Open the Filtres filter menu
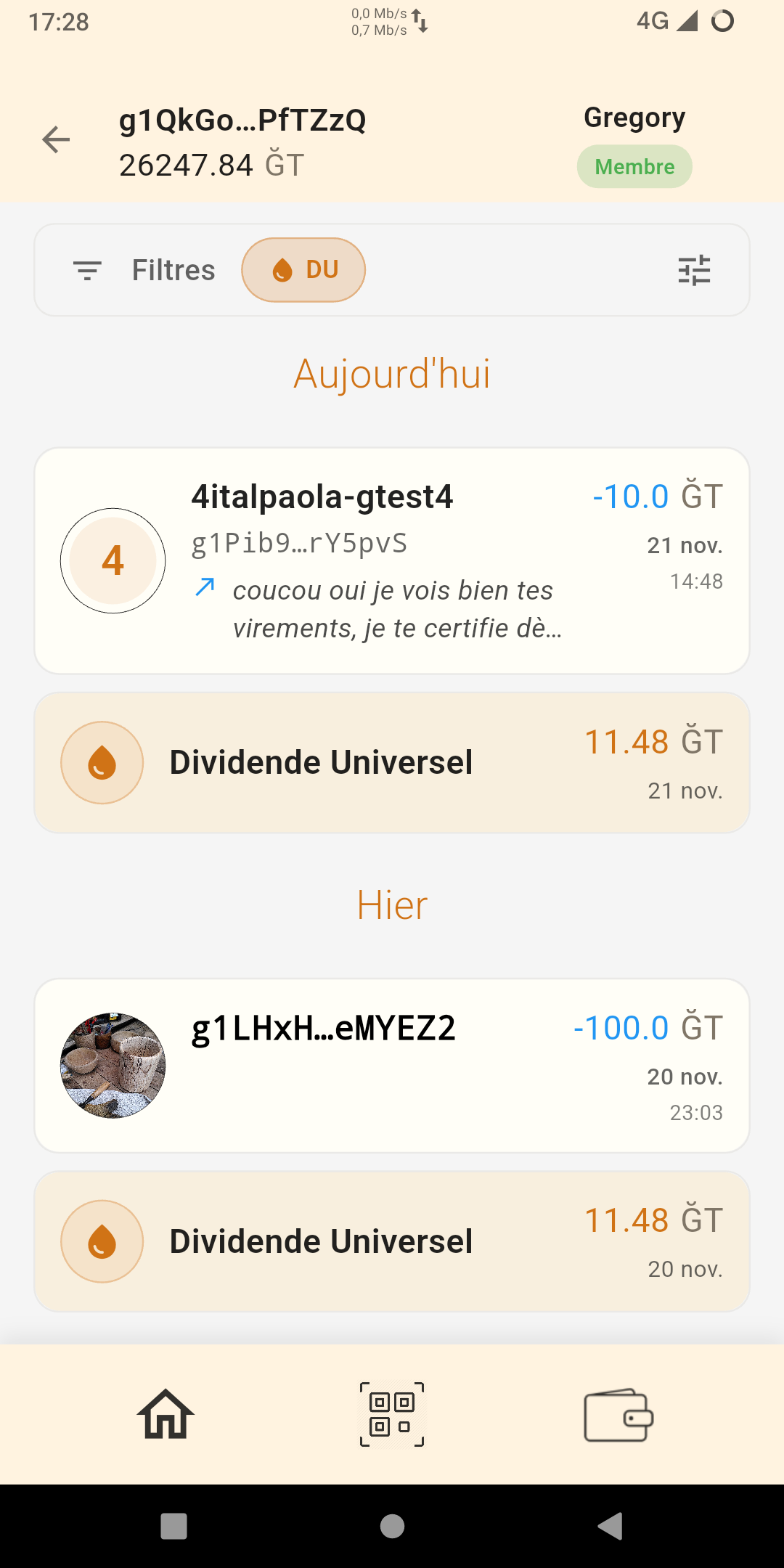 (144, 270)
